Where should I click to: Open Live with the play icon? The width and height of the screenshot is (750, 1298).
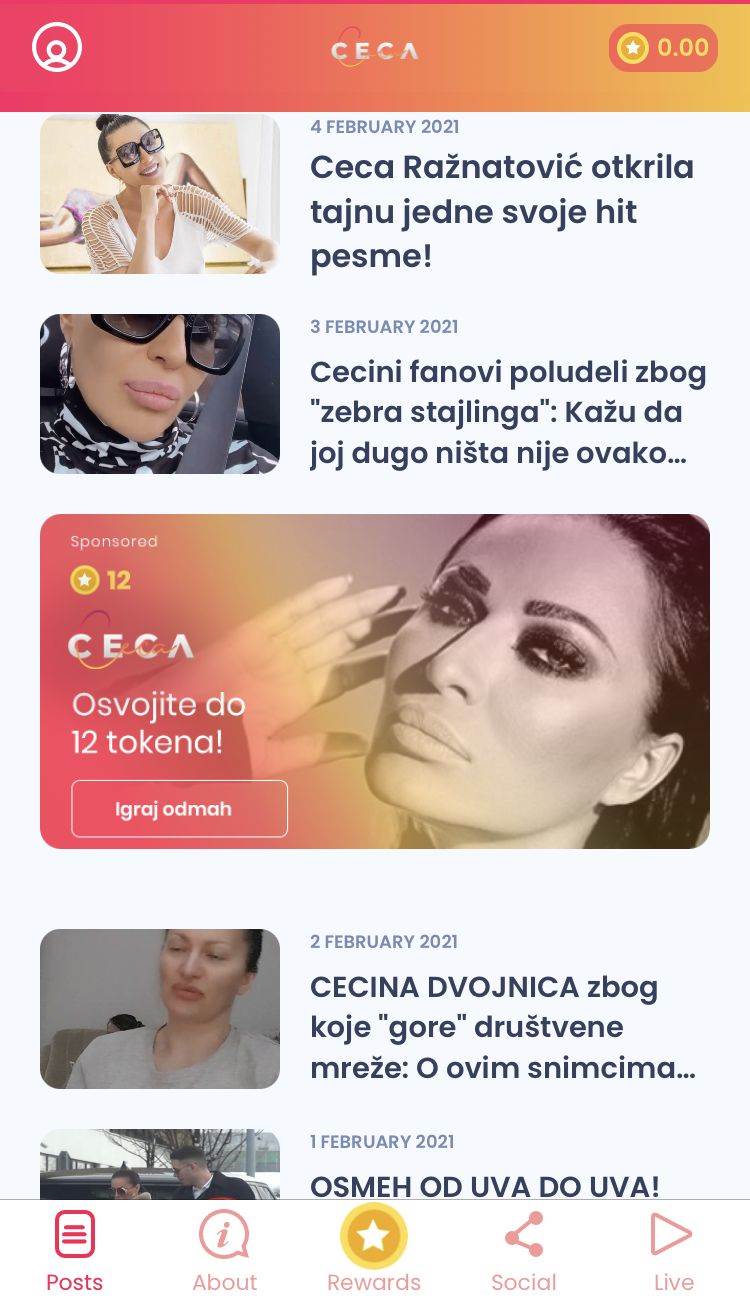tap(672, 1237)
